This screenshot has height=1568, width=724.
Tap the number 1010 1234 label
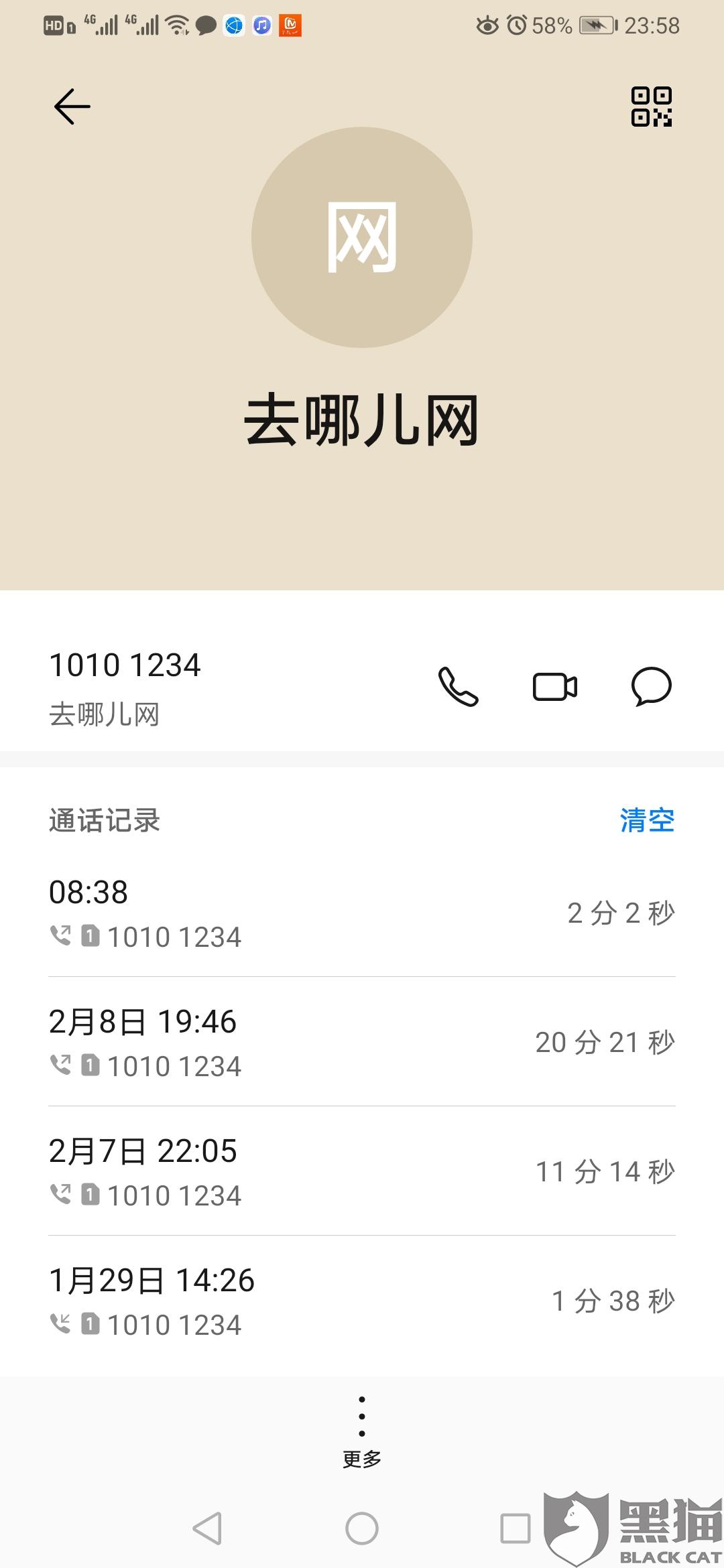tap(127, 665)
